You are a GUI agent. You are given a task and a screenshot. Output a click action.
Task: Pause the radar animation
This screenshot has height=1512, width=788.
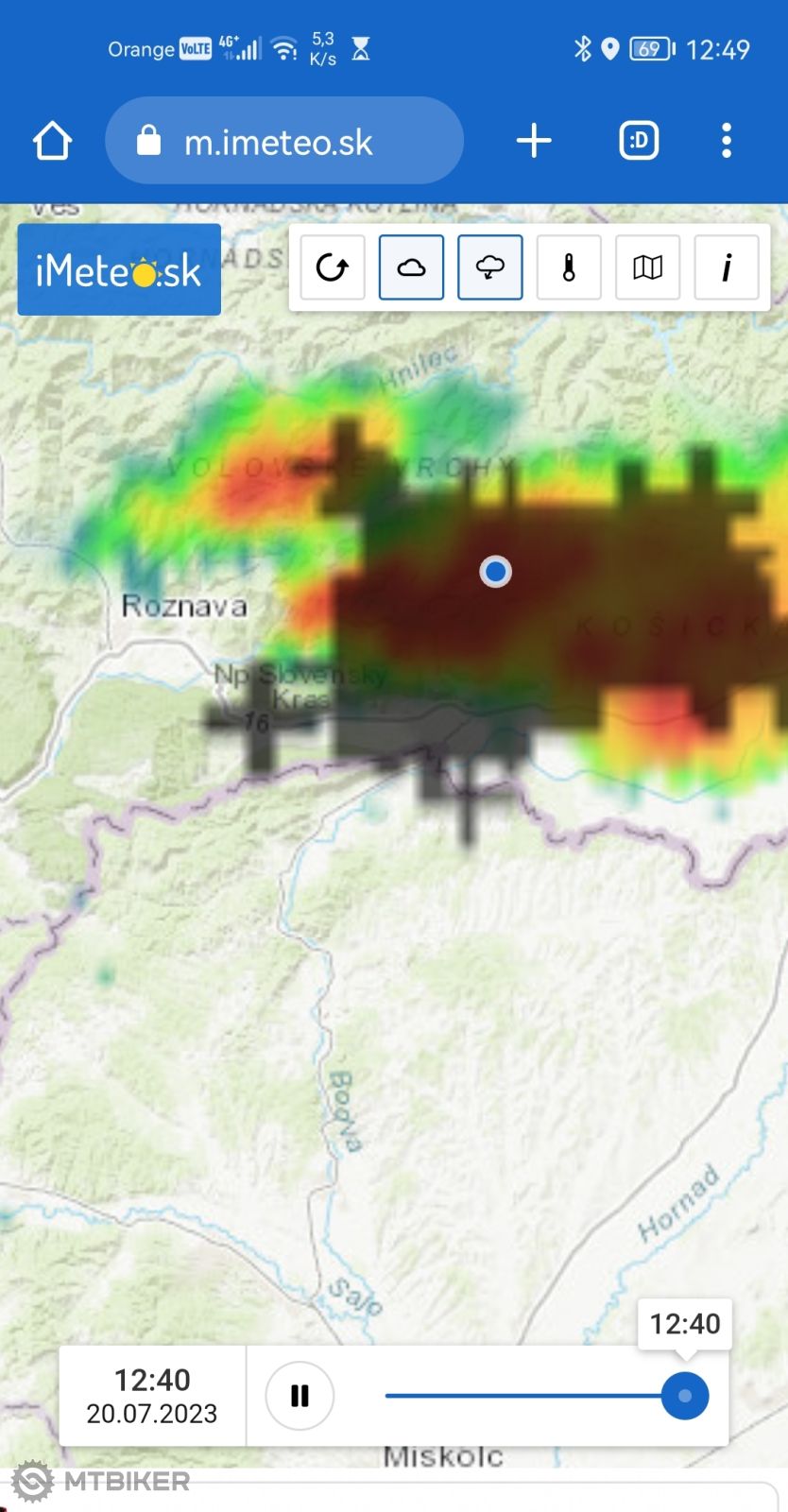click(300, 1396)
